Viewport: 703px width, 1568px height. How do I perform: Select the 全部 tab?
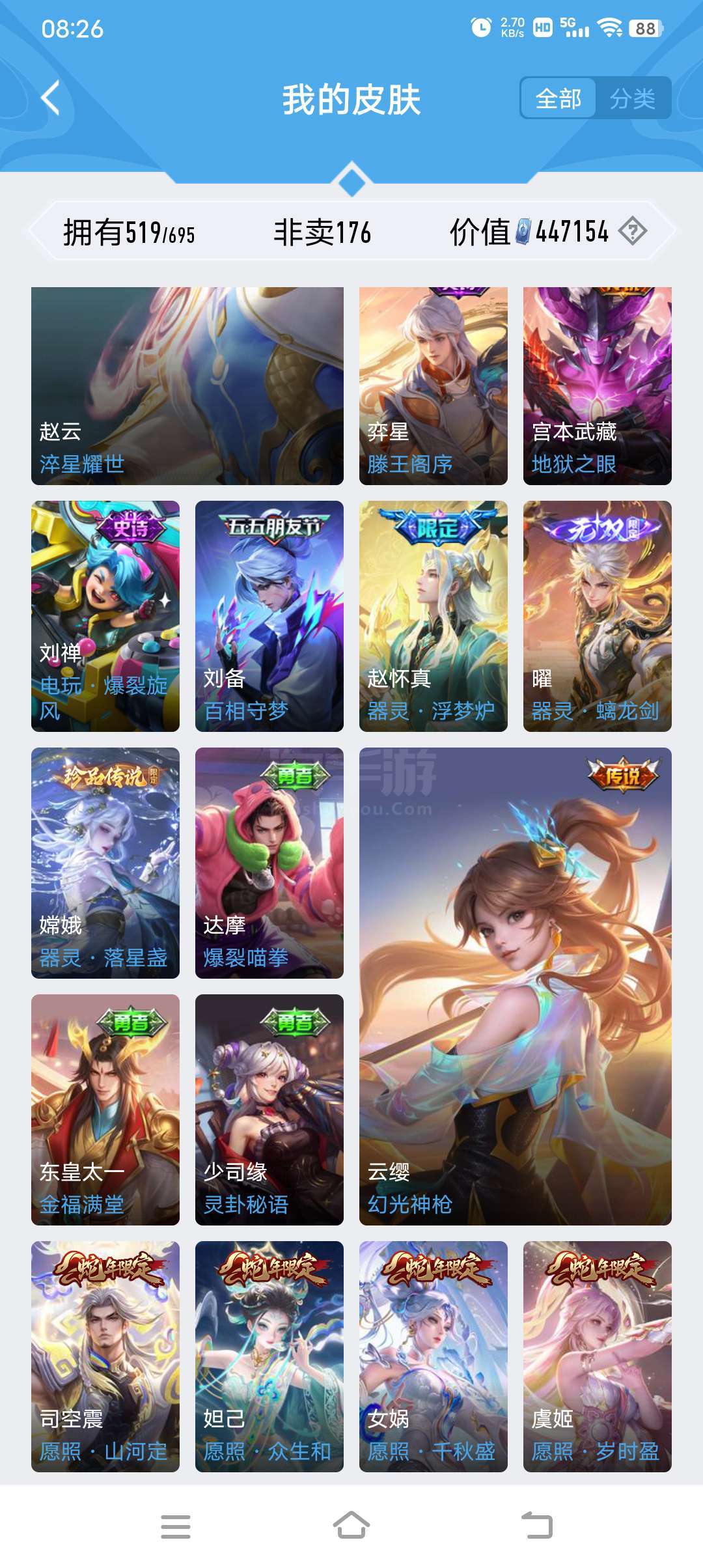coord(558,98)
